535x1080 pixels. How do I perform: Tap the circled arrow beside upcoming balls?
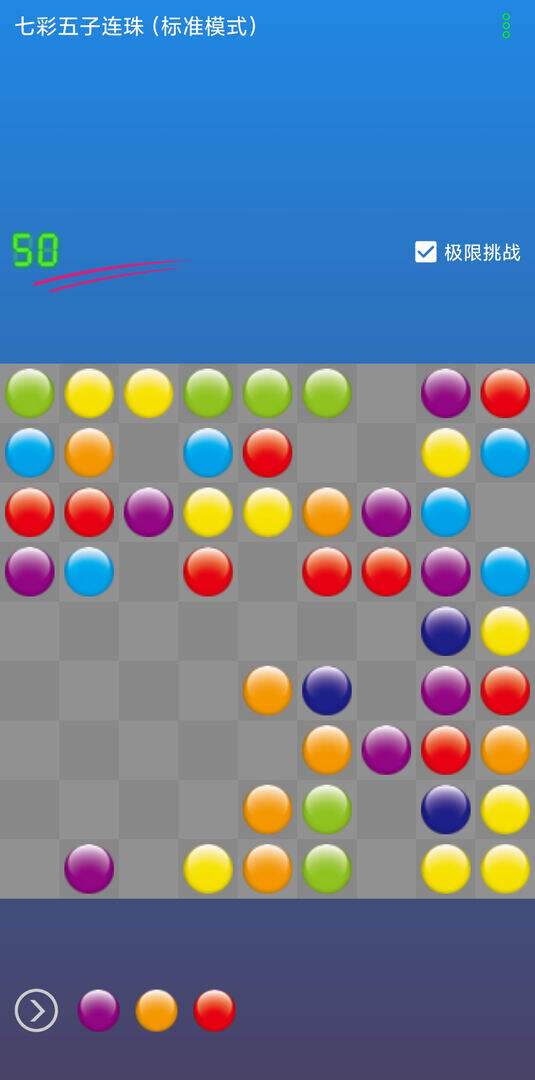click(x=36, y=1010)
